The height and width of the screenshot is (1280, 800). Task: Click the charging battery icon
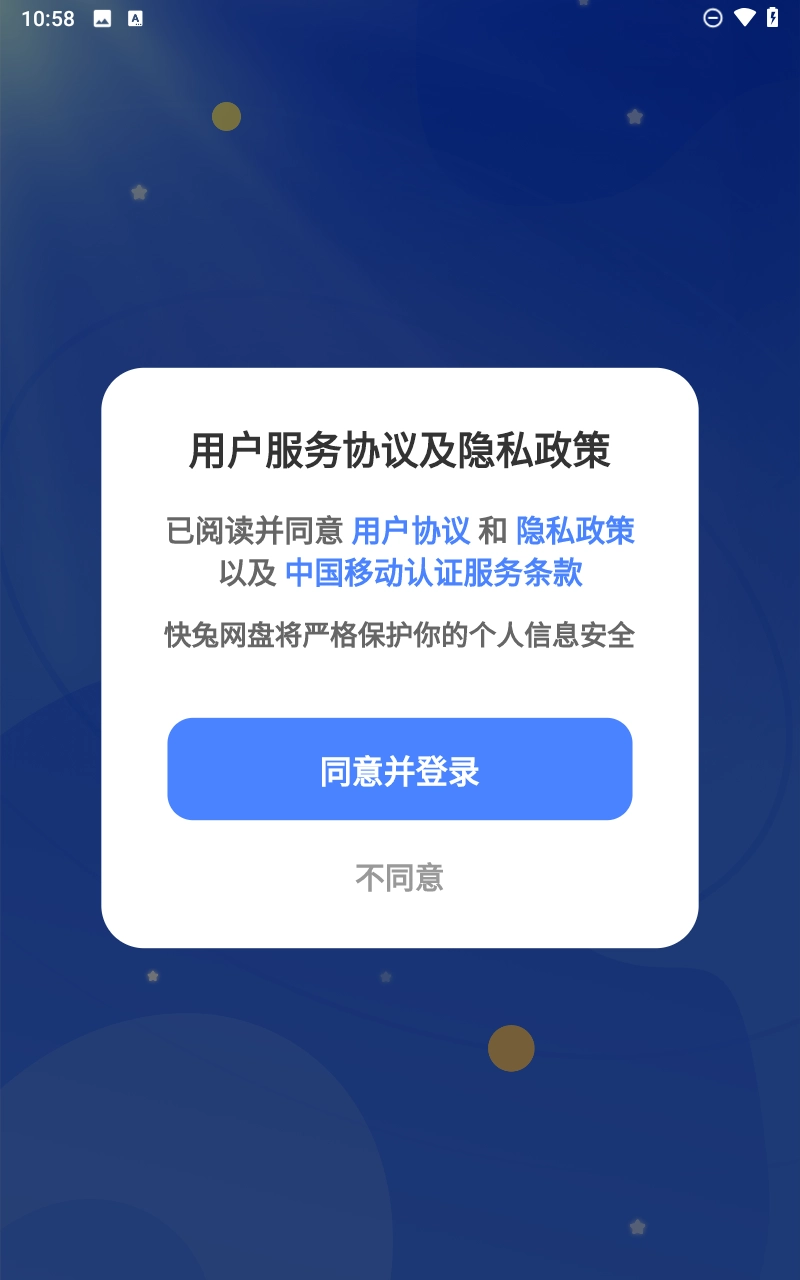coord(772,17)
